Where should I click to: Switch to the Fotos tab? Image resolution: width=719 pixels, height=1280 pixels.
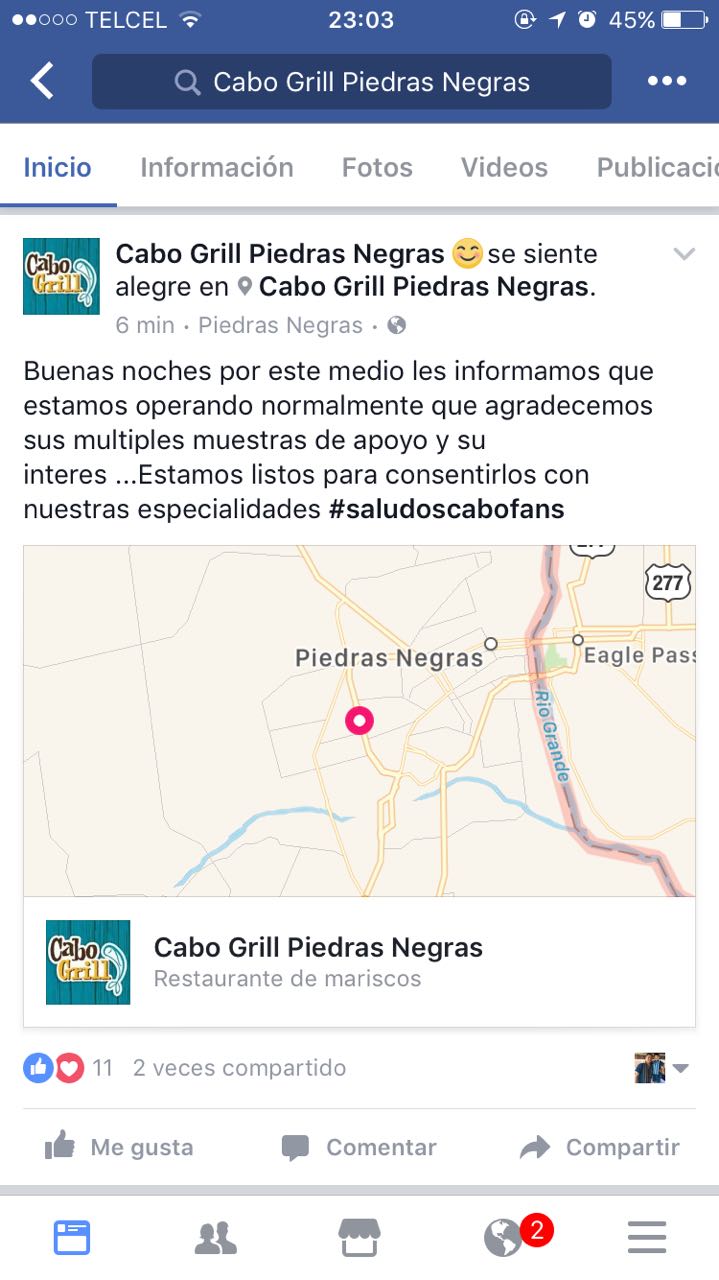coord(377,167)
